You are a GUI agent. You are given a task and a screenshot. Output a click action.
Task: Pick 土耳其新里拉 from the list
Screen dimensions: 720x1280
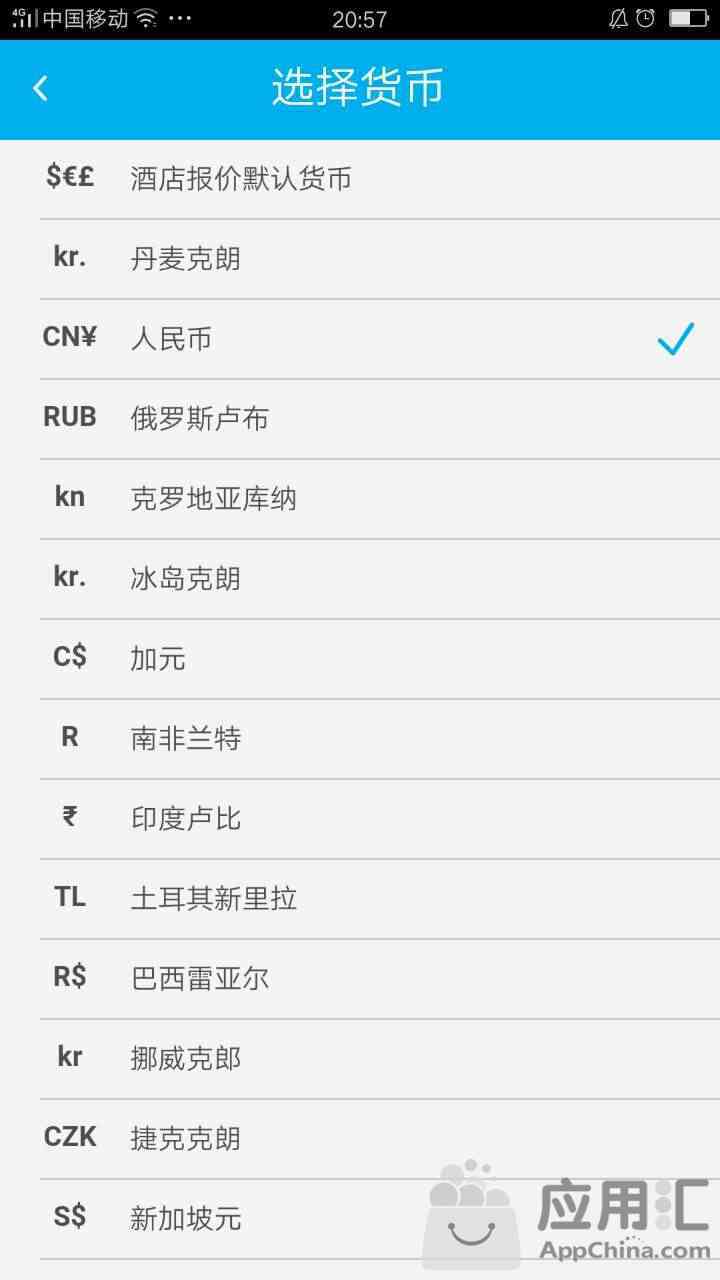pyautogui.click(x=360, y=899)
